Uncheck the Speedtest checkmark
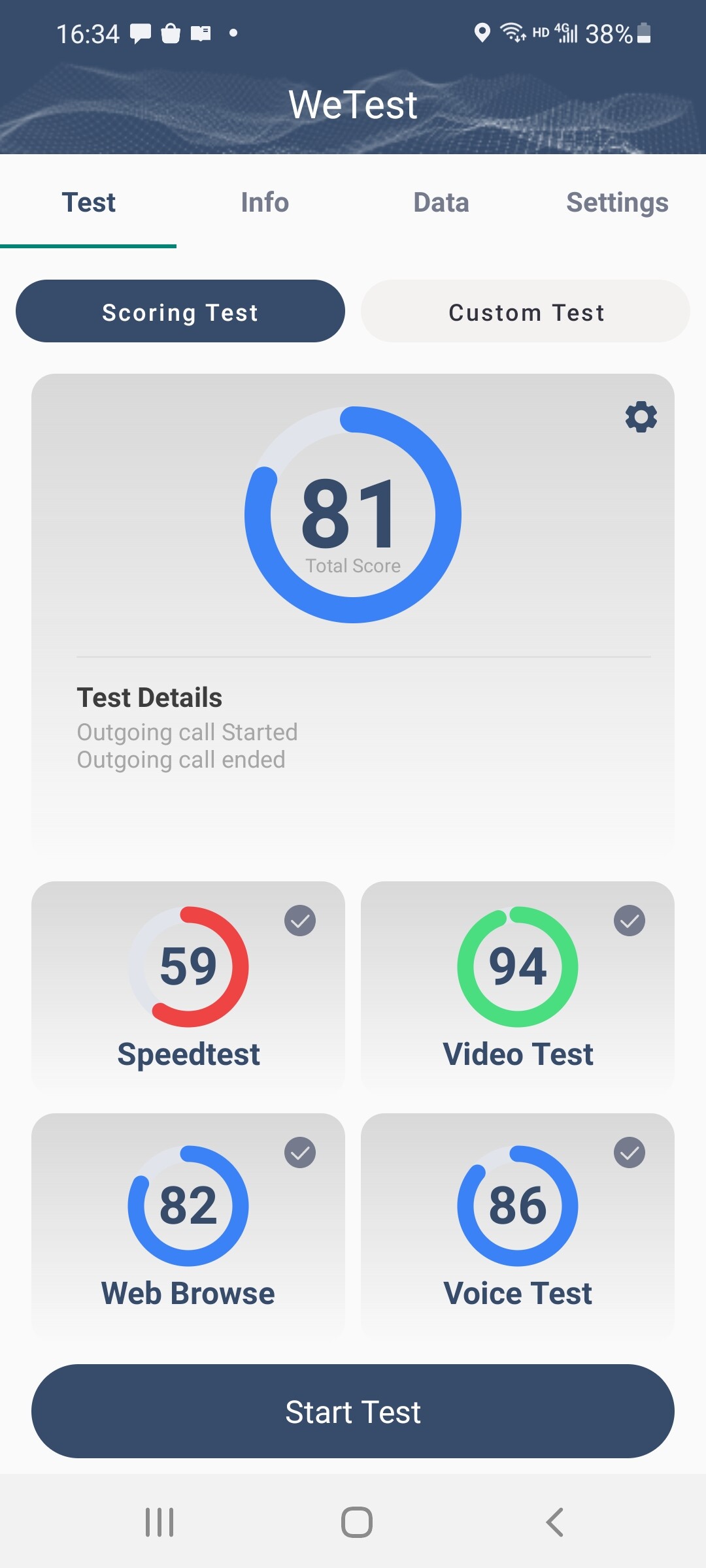The image size is (706, 1568). coord(300,921)
